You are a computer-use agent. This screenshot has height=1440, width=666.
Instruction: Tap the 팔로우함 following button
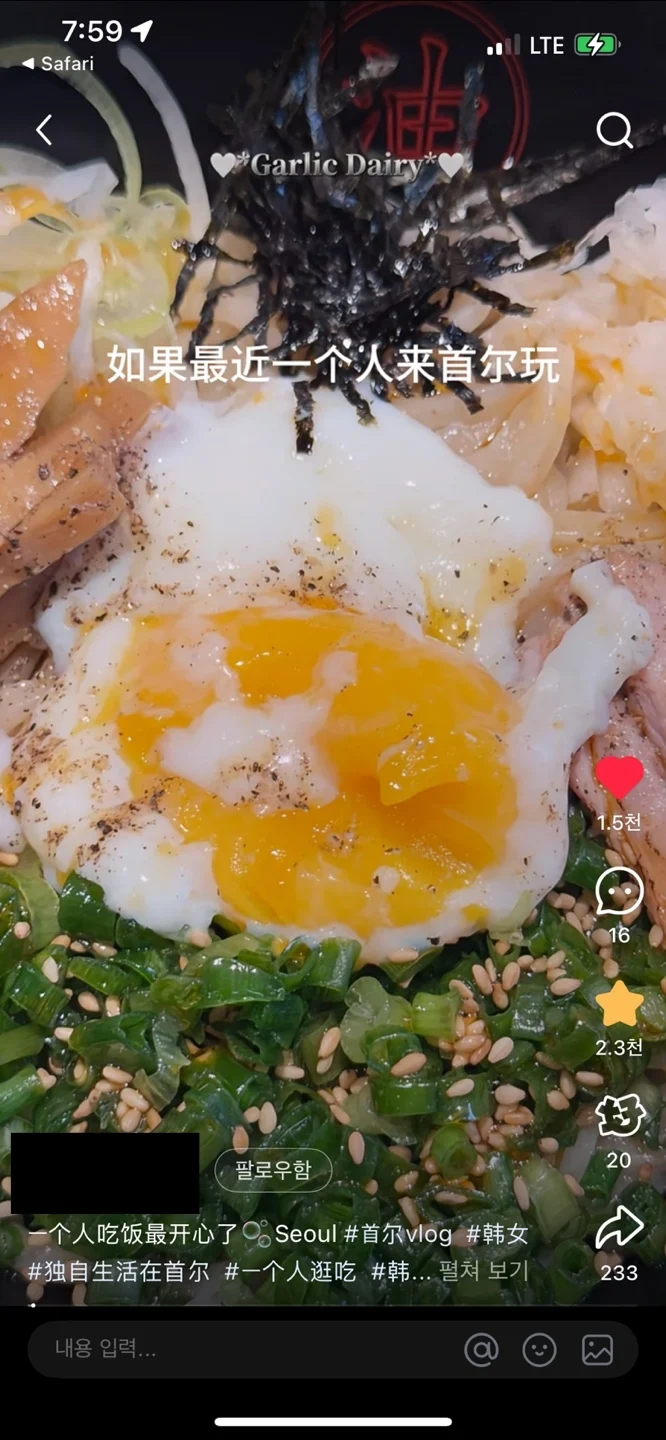[x=273, y=1171]
